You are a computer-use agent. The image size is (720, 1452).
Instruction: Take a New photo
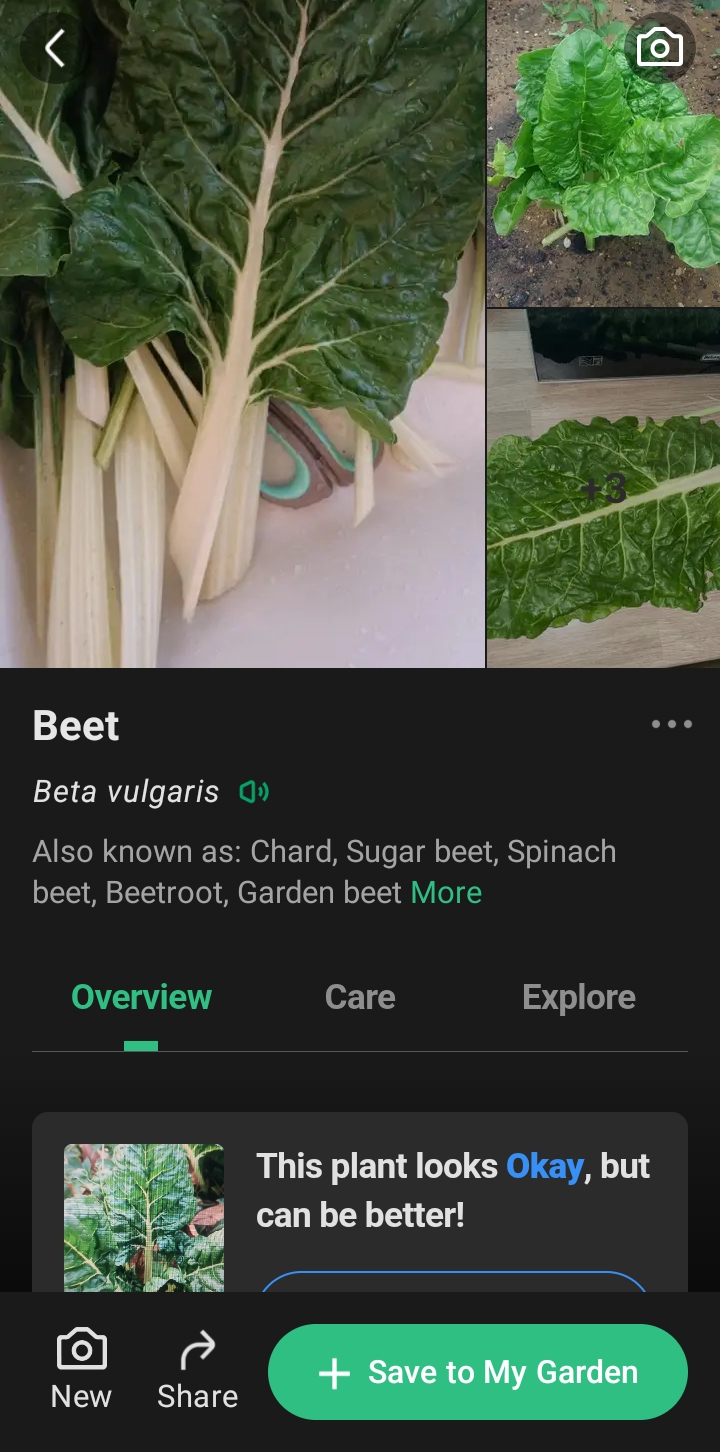point(82,1370)
